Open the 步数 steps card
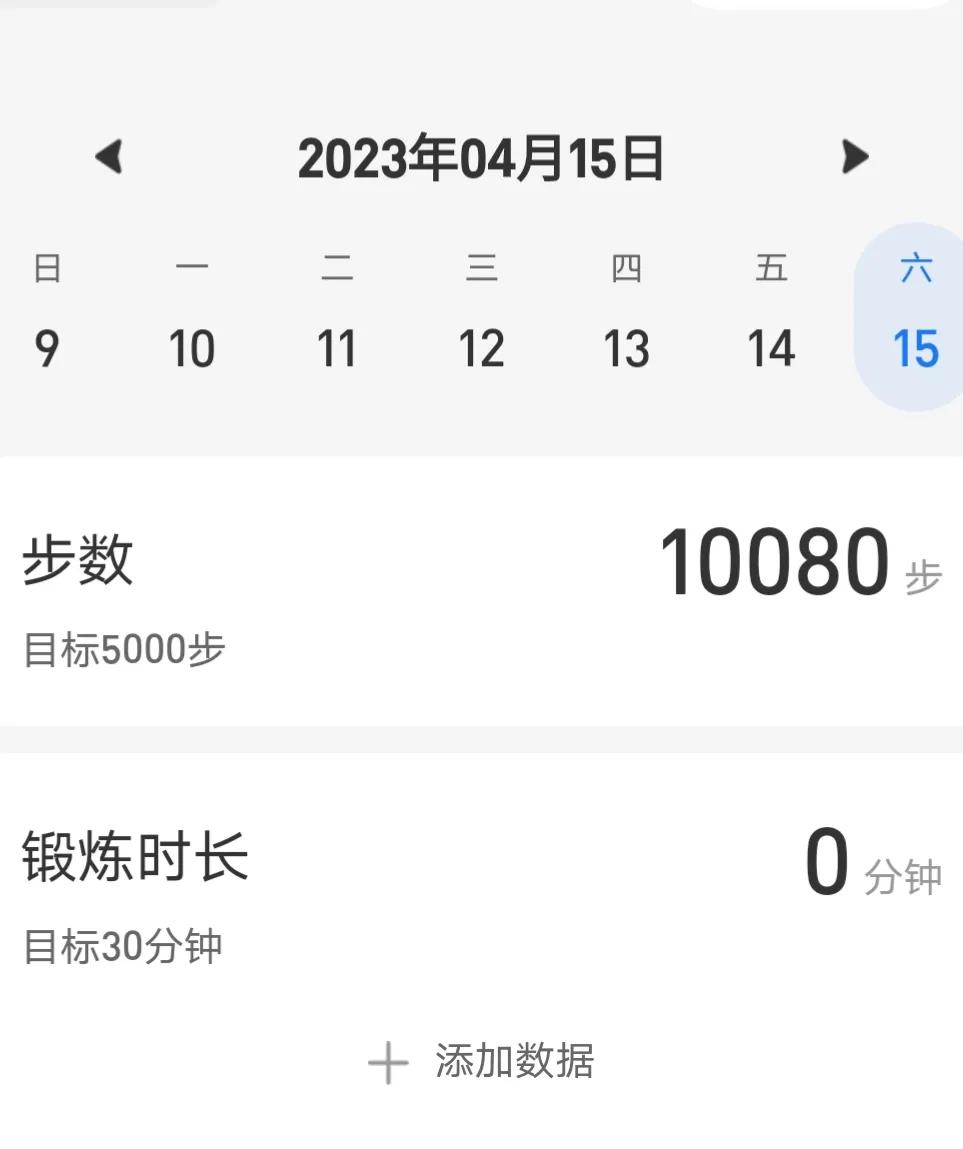963x1149 pixels. 481,592
